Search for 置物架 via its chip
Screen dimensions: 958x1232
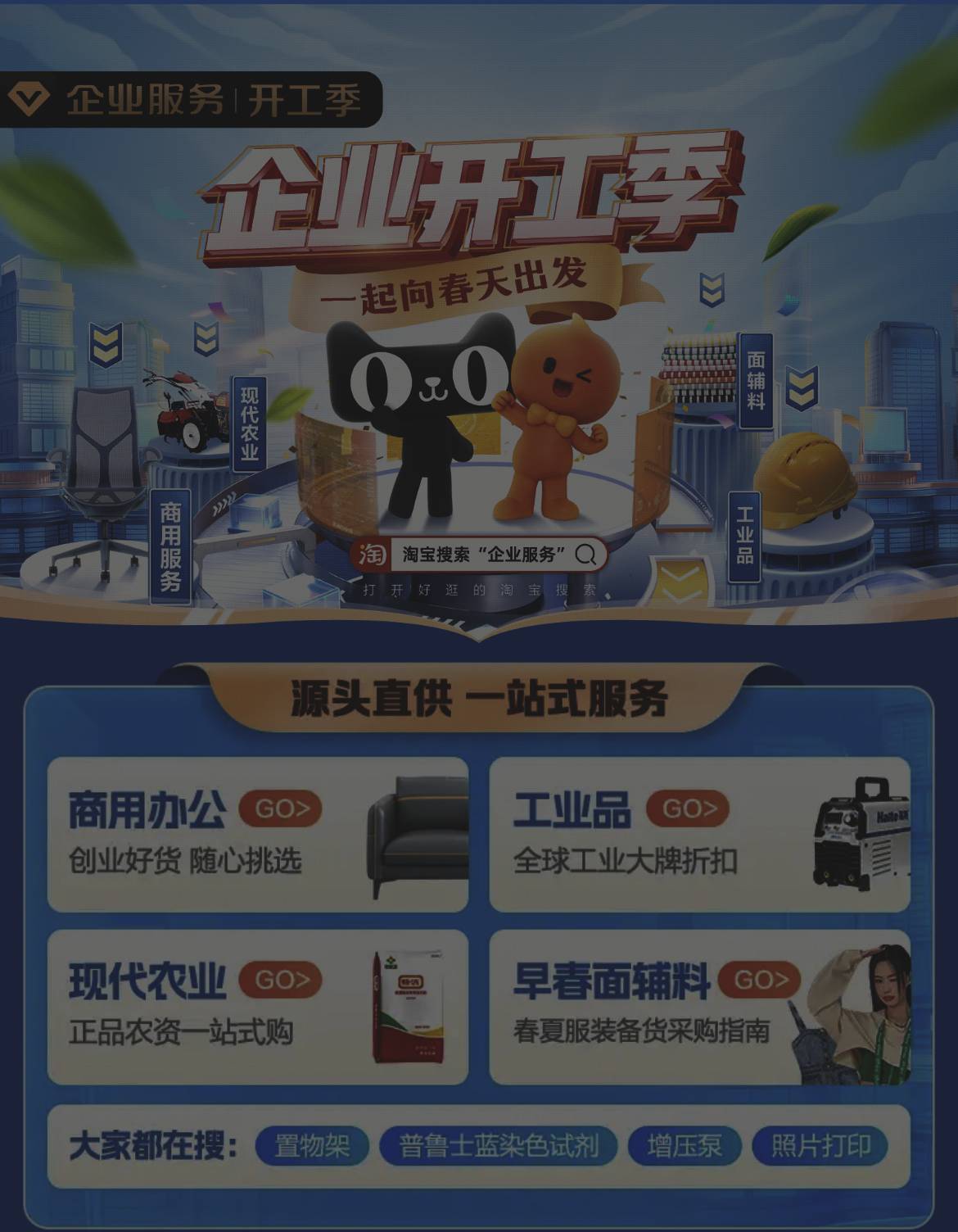click(x=312, y=1145)
